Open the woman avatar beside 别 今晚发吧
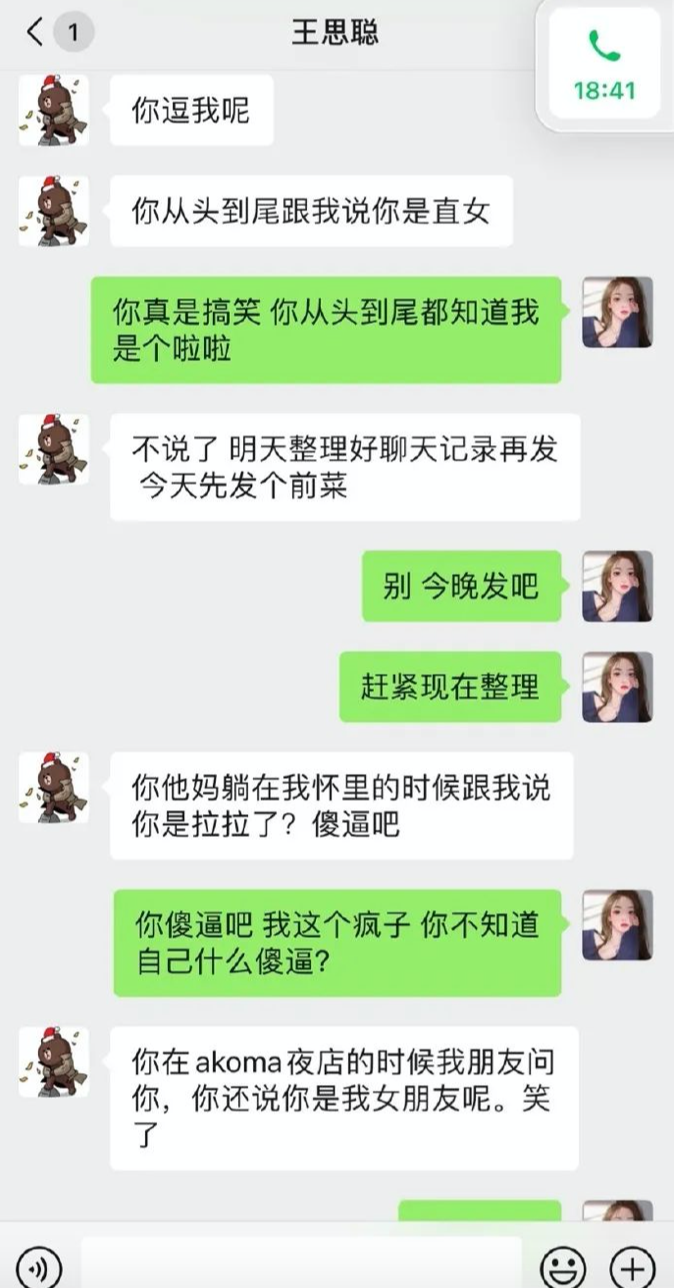Viewport: 674px width, 1288px height. 617,586
